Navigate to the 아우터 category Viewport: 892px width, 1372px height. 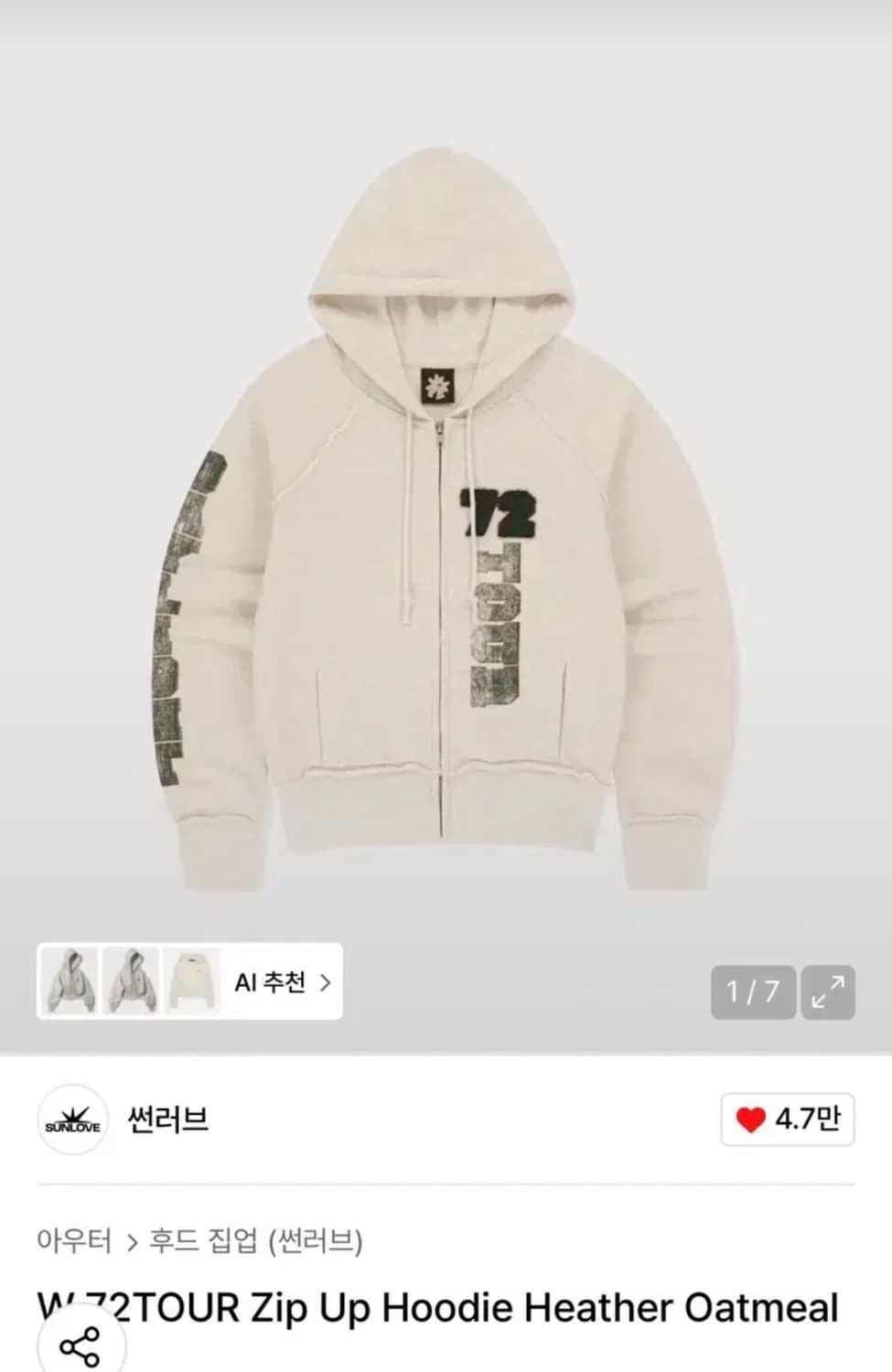coord(73,1241)
